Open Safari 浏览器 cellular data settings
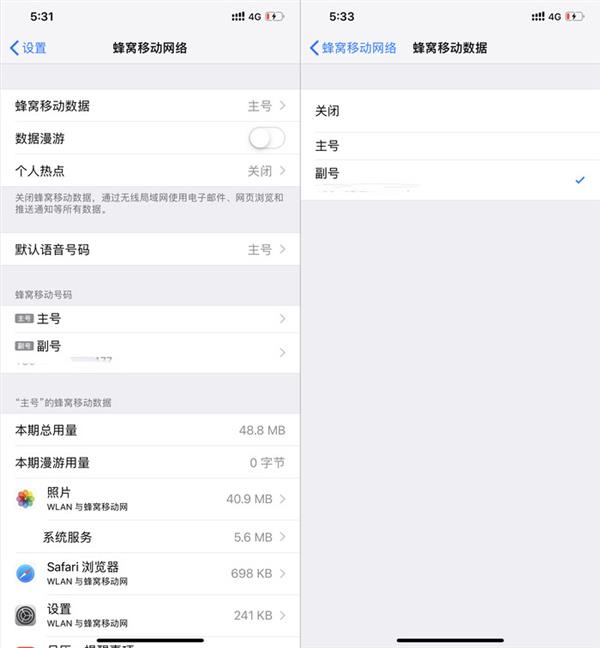The height and width of the screenshot is (648, 600). point(150,573)
